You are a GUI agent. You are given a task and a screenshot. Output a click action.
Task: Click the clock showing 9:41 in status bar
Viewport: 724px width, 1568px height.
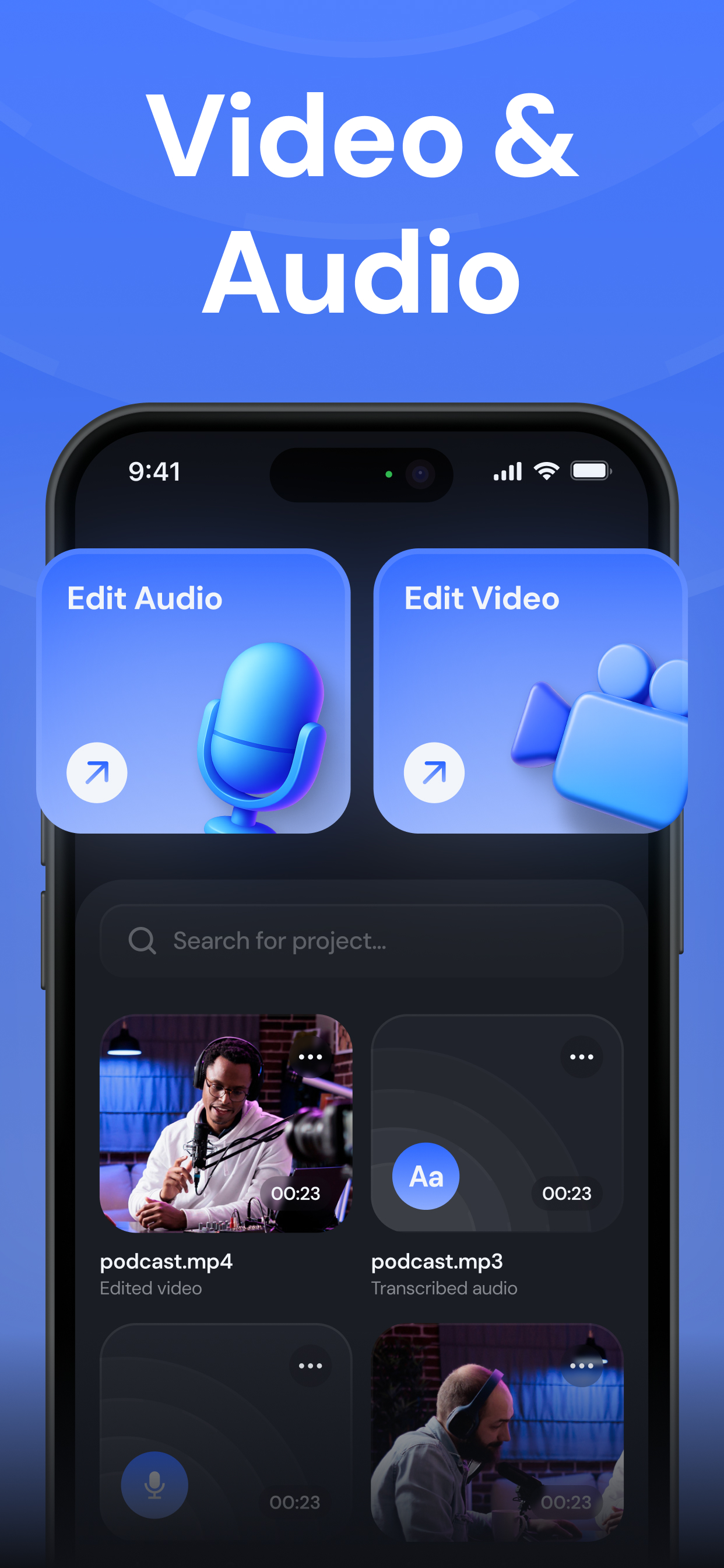click(x=153, y=471)
